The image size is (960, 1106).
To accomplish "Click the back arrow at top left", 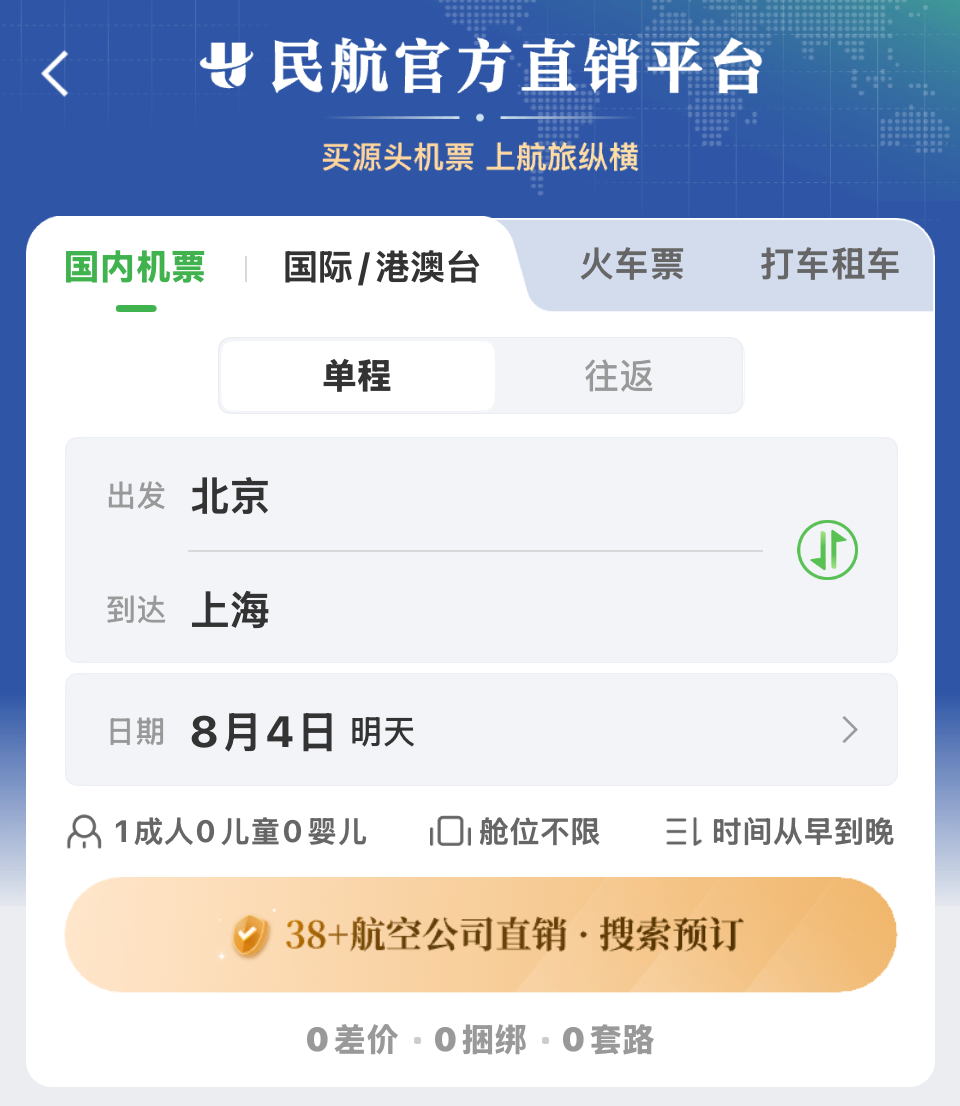I will (55, 73).
